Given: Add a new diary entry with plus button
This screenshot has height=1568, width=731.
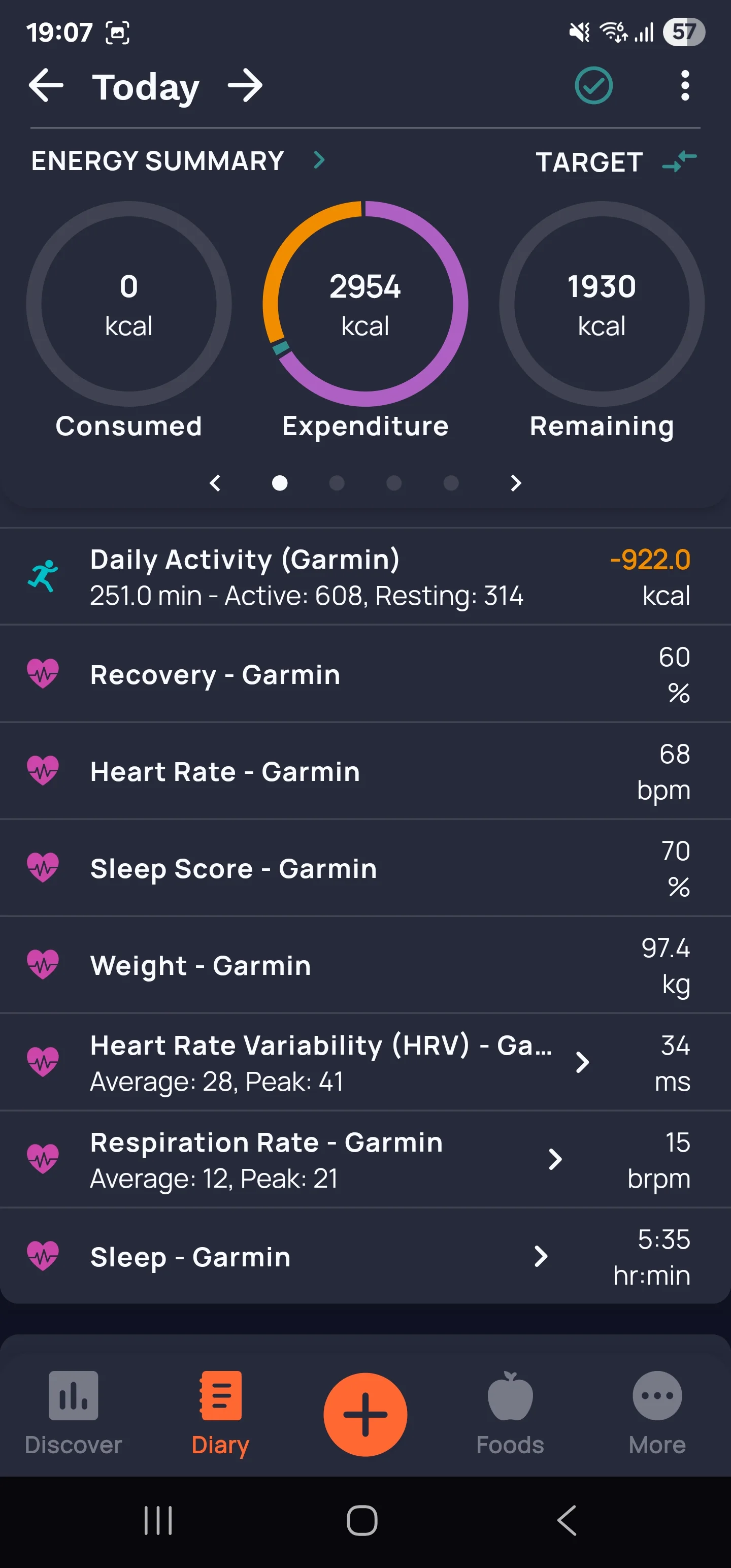Looking at the screenshot, I should pos(365,1414).
